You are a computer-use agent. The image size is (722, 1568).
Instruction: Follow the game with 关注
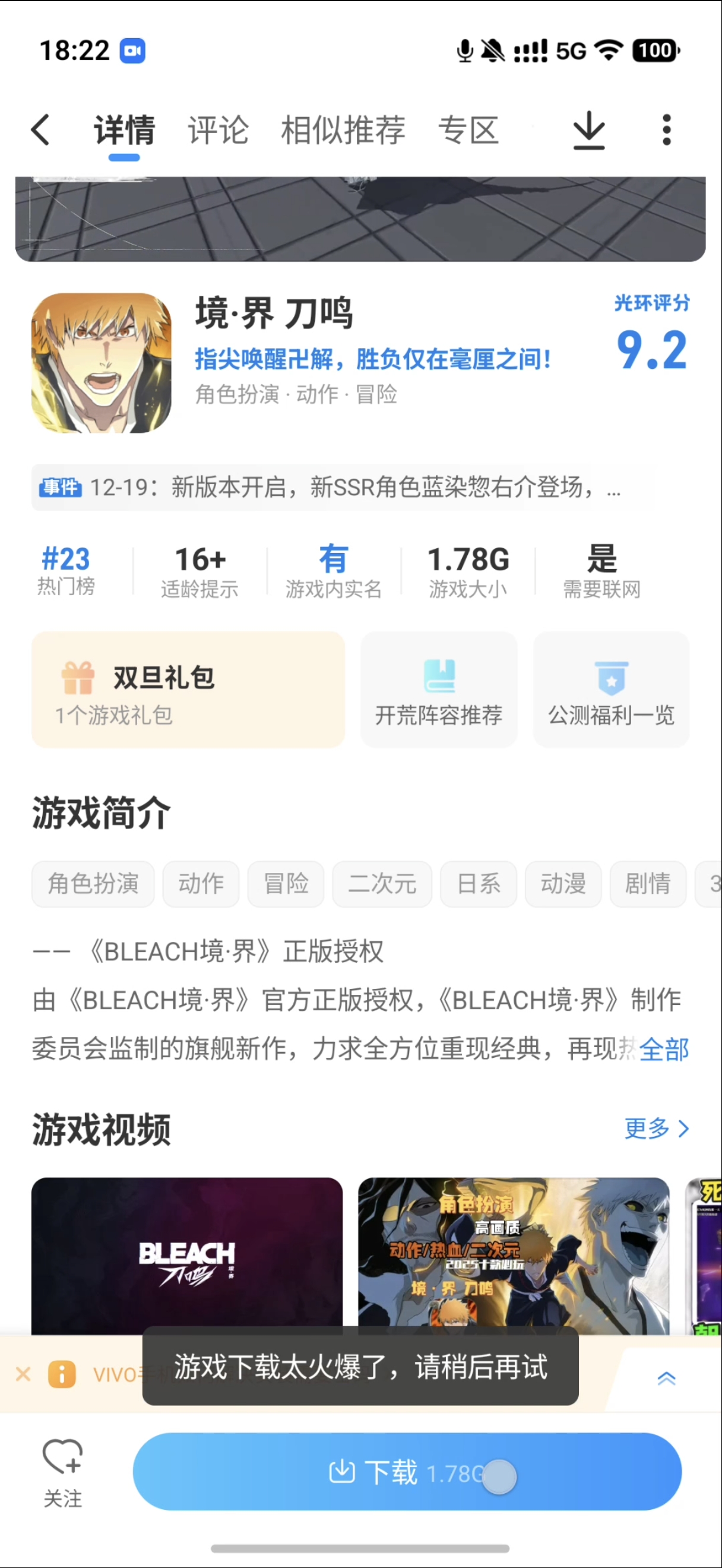tap(62, 1472)
